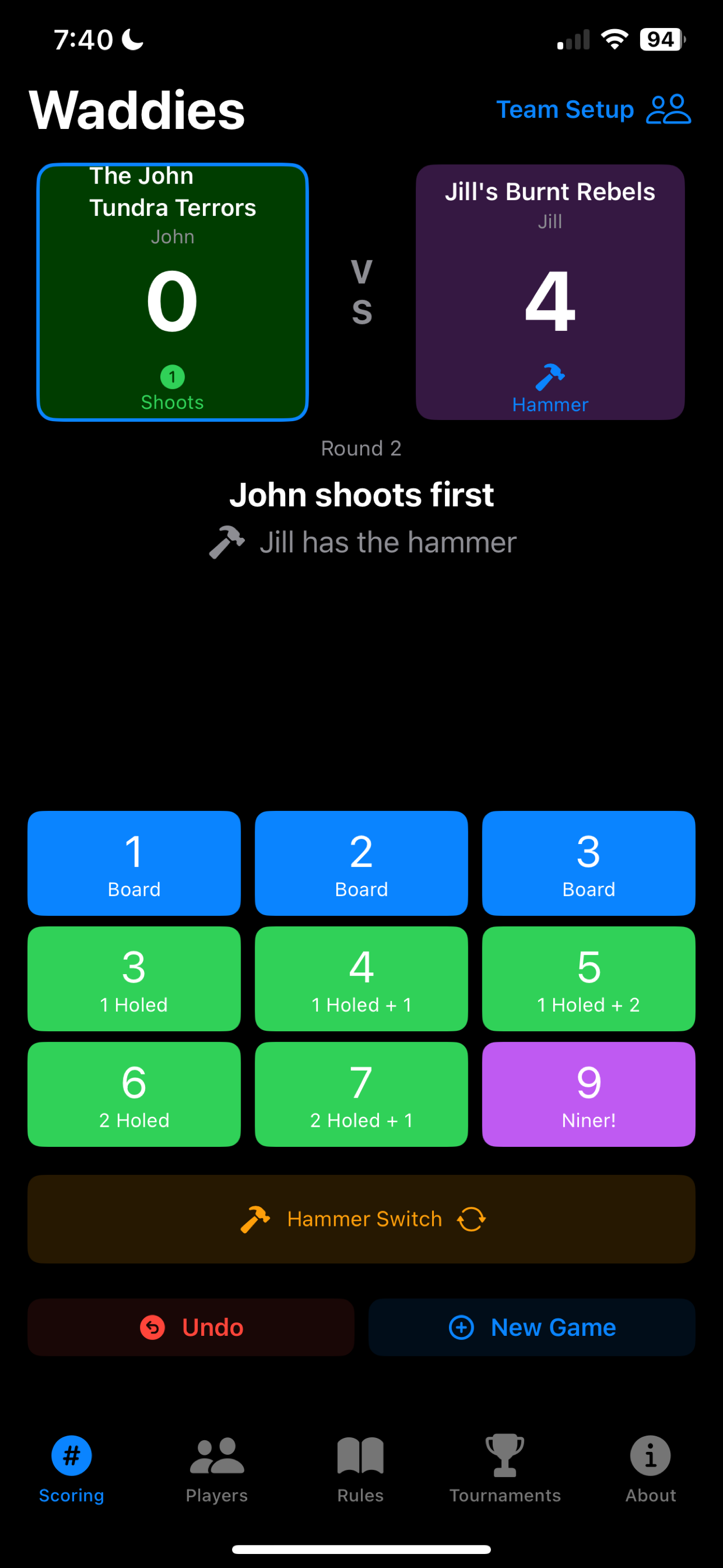723x1568 pixels.
Task: Score 4 for 1 Holed + 1
Action: pos(361,978)
